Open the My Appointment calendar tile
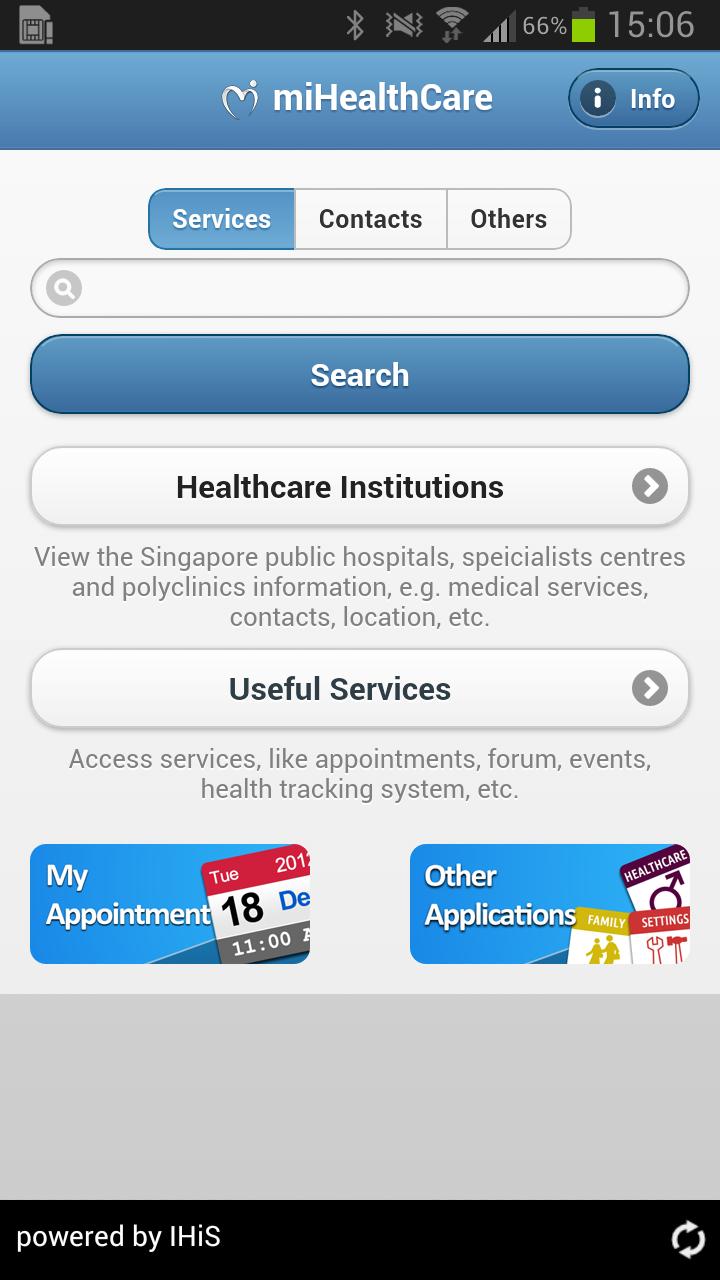The height and width of the screenshot is (1280, 720). click(x=169, y=903)
